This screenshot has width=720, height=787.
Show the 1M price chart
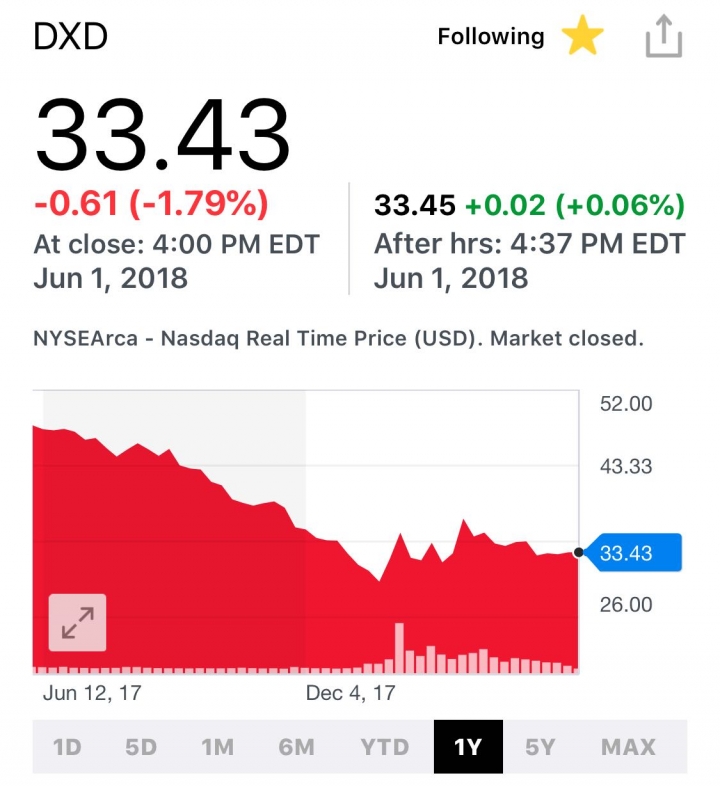(217, 747)
